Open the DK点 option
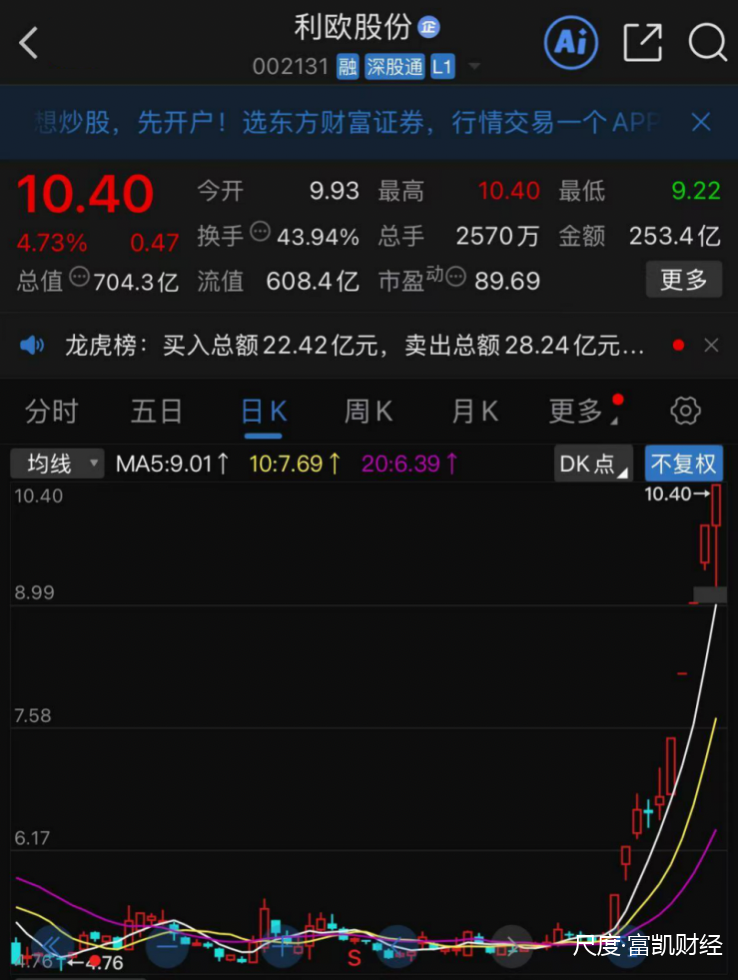Screen dimensions: 738x980 click(593, 464)
